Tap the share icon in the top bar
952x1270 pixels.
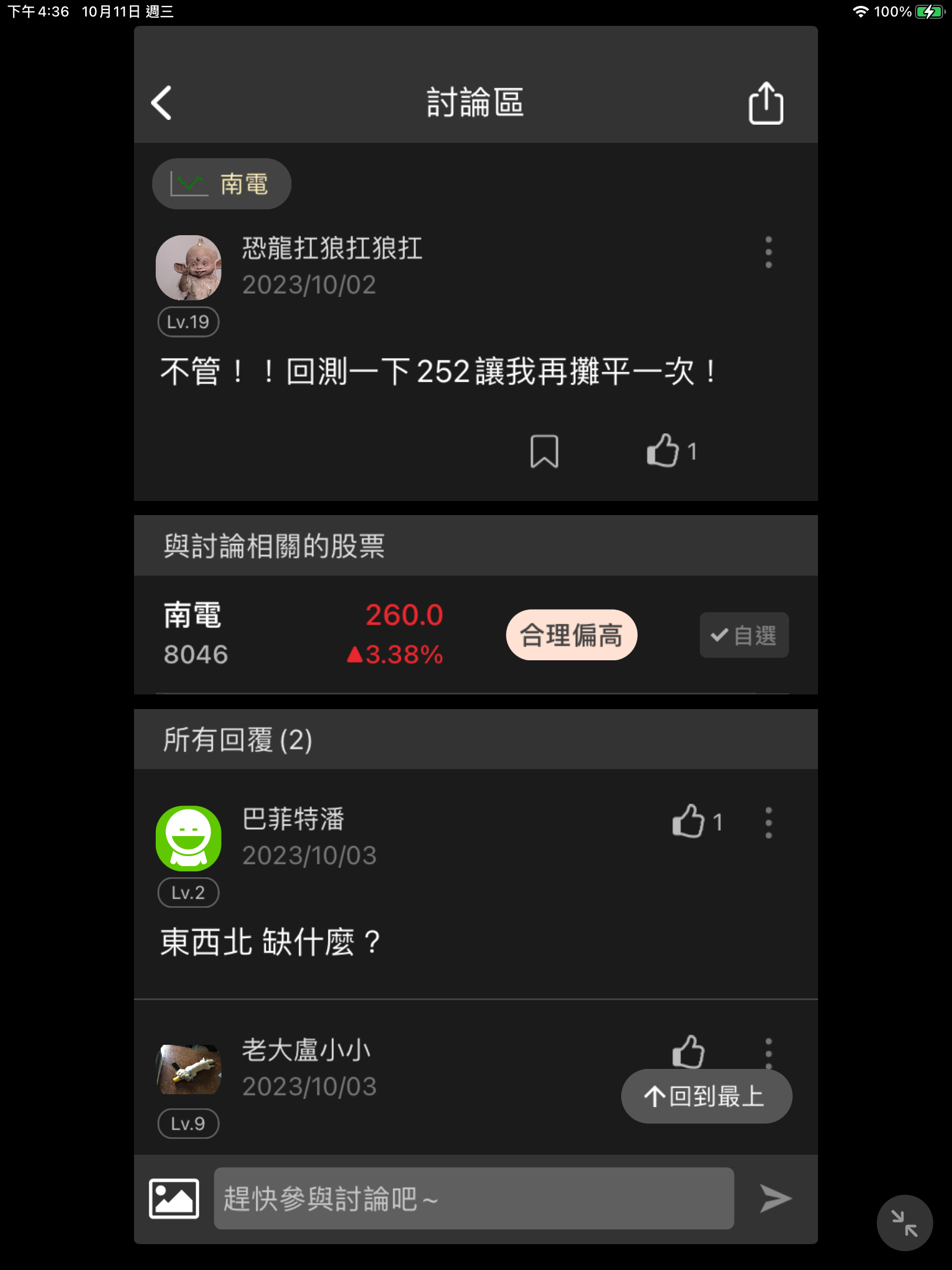point(766,102)
